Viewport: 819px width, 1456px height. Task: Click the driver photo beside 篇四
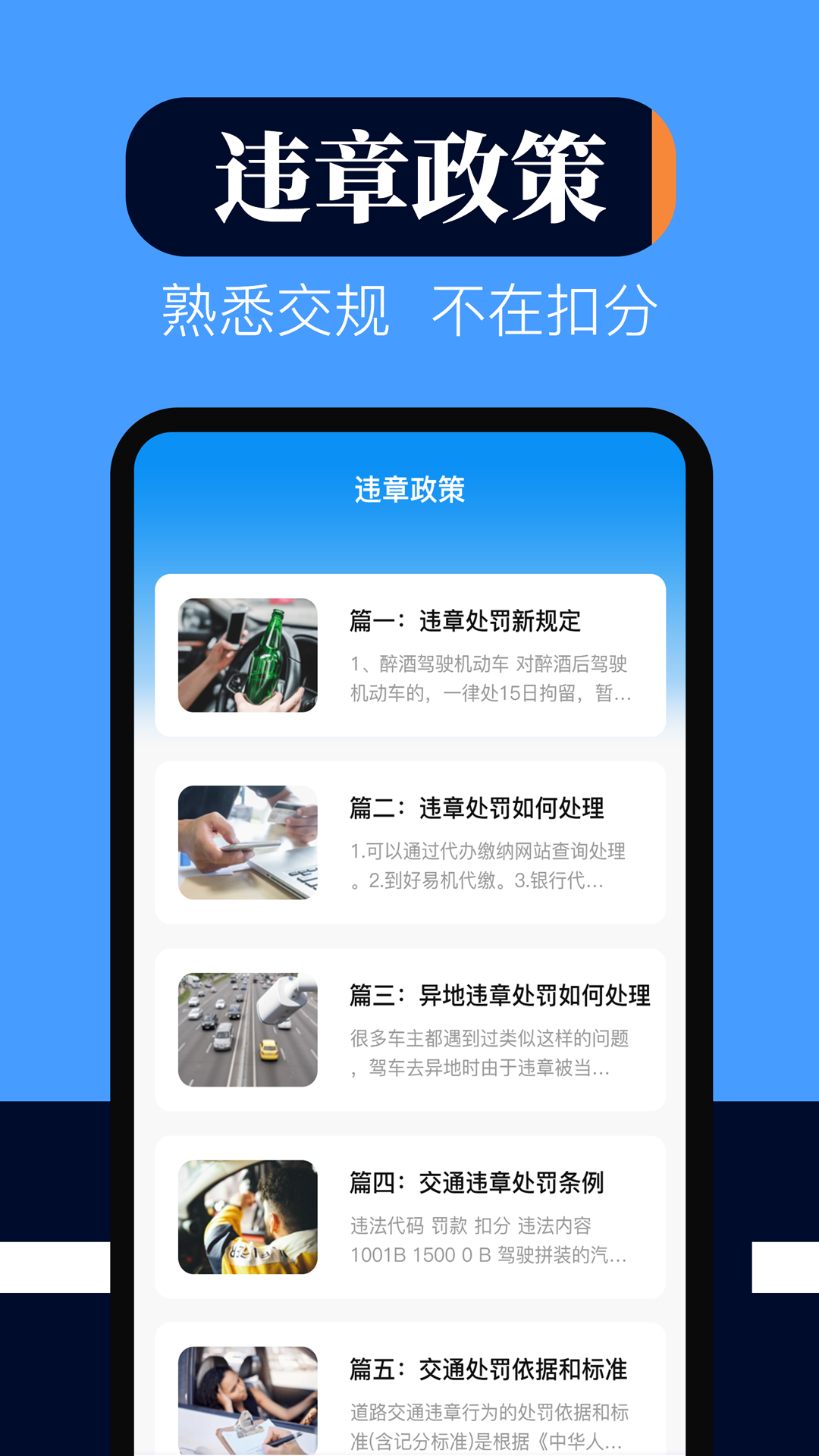249,1217
